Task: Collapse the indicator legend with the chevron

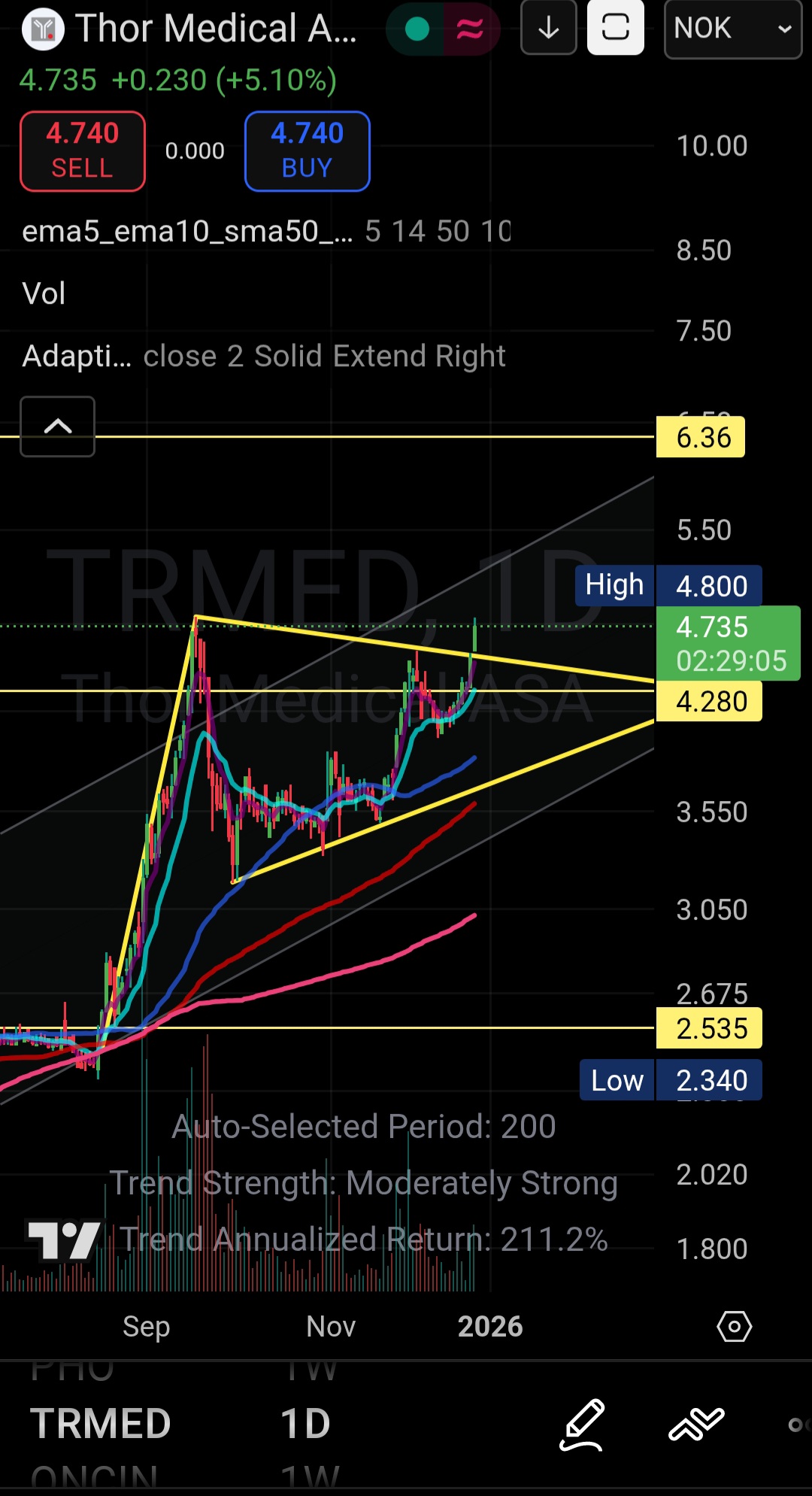Action: pyautogui.click(x=58, y=426)
